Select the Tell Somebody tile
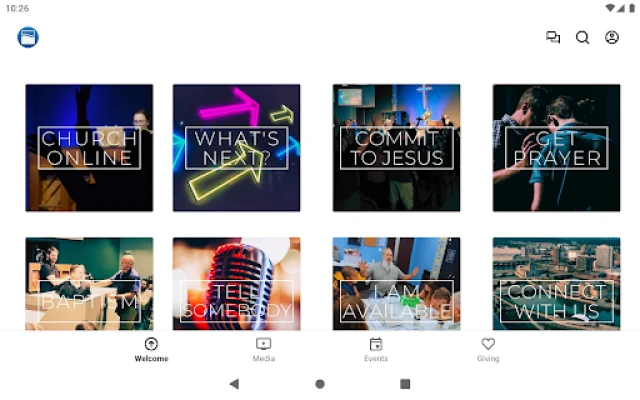The image size is (640, 400). [x=236, y=283]
